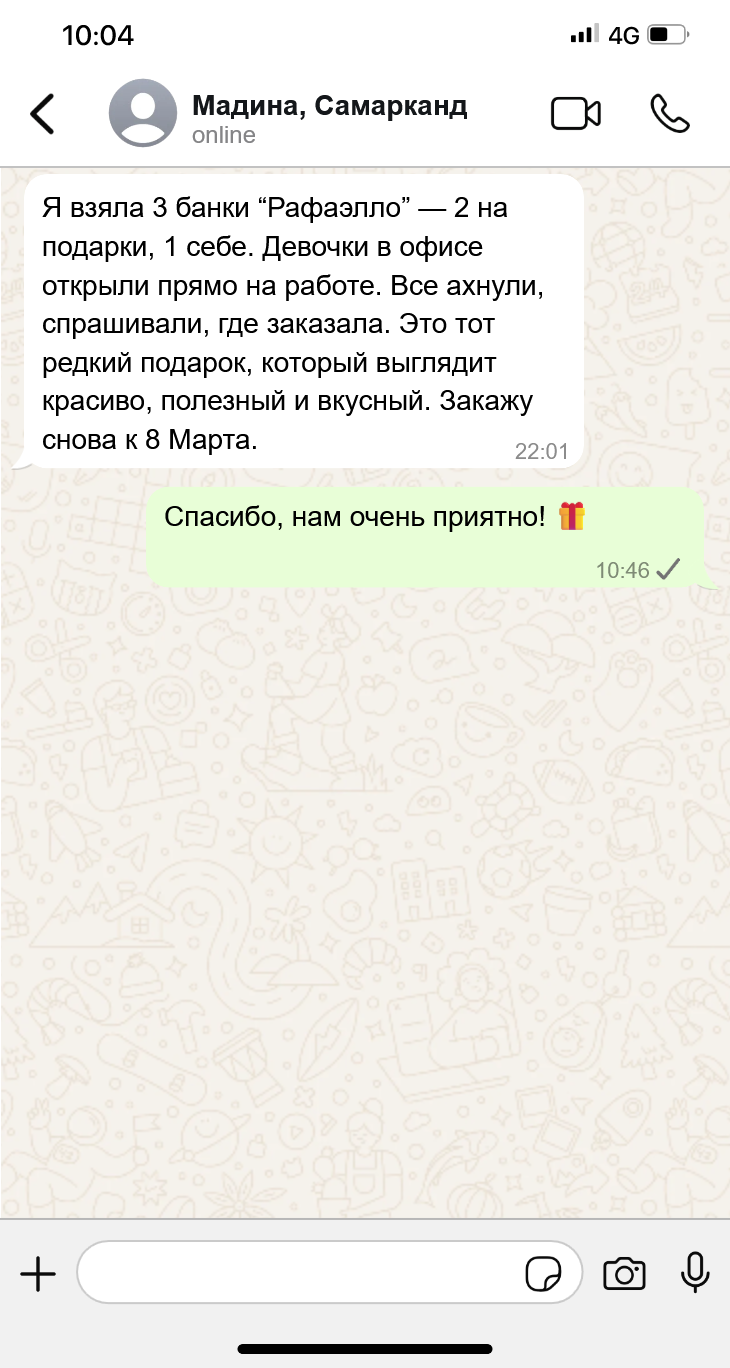Focus the message input field
The height and width of the screenshot is (1368, 730).
pos(300,1273)
